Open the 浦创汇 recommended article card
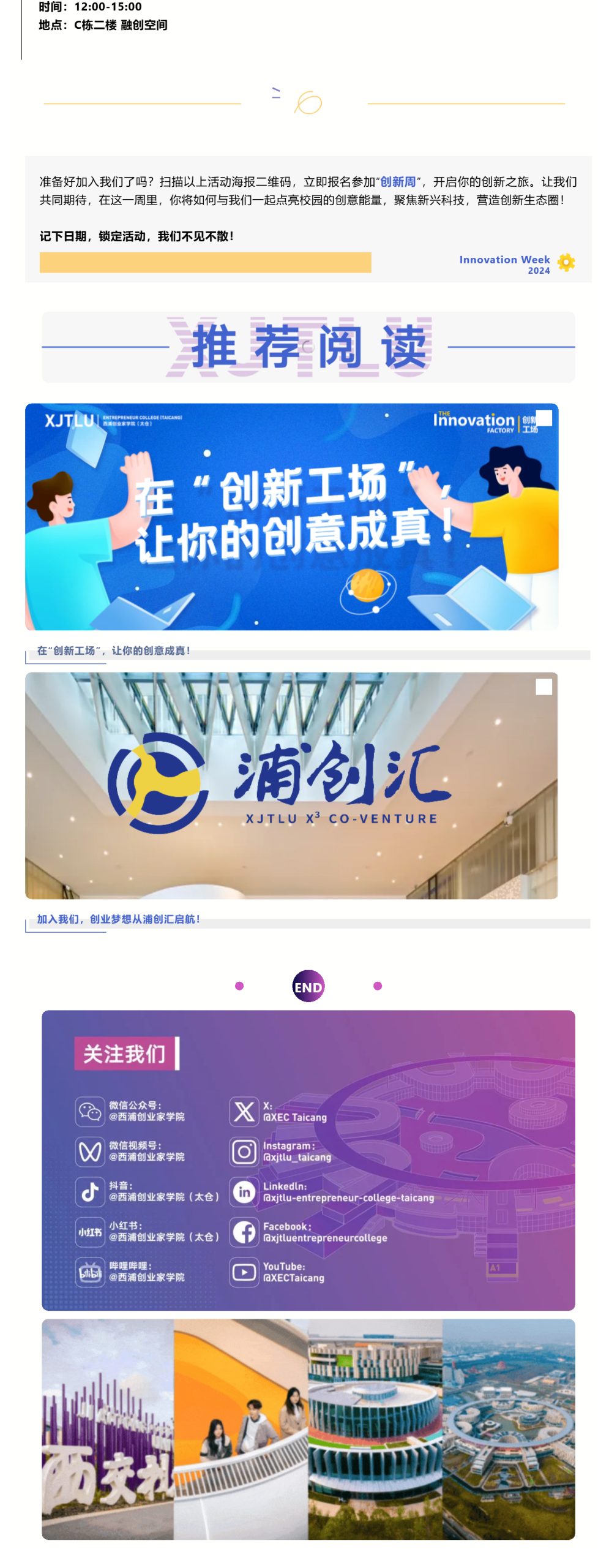Image resolution: width=609 pixels, height=1568 pixels. coord(291,785)
